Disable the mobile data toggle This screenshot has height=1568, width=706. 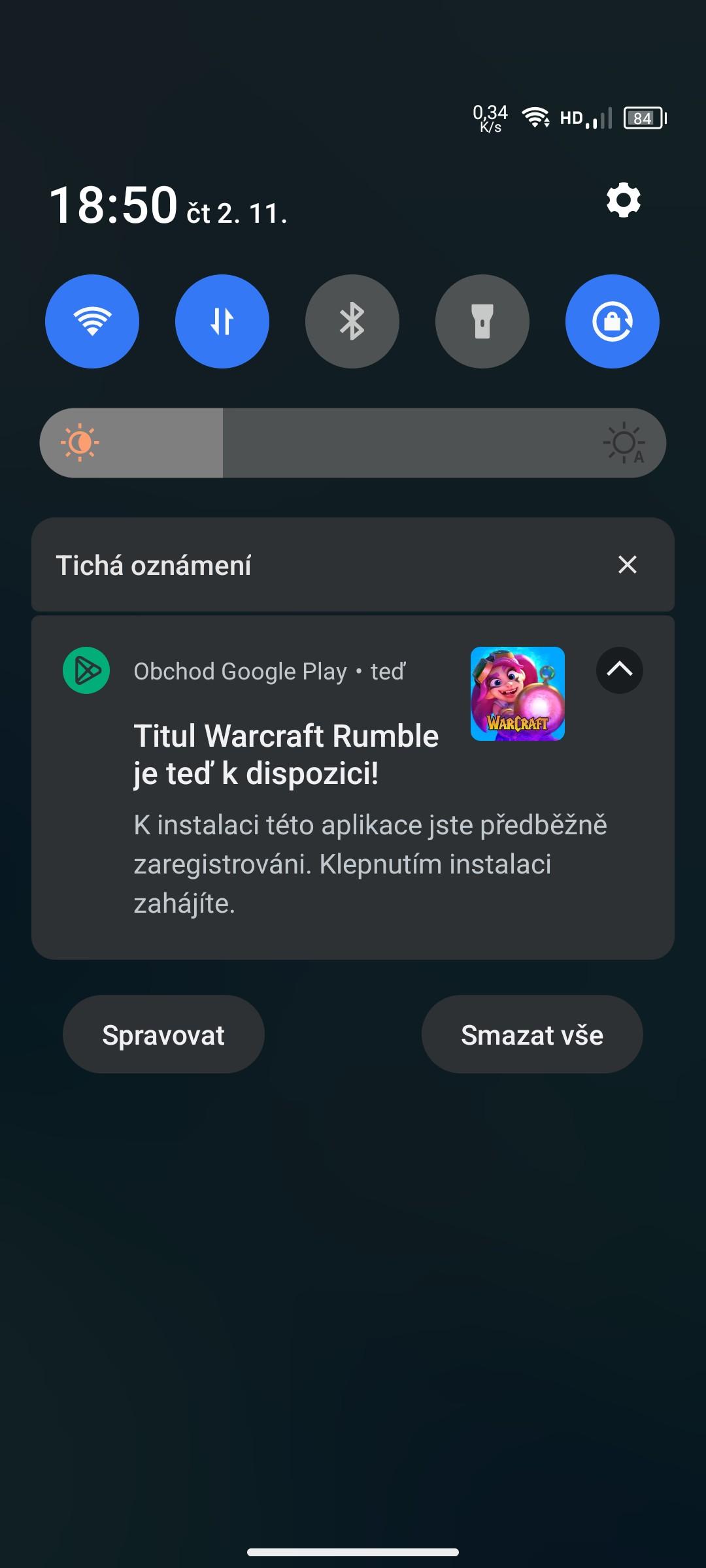[x=222, y=321]
